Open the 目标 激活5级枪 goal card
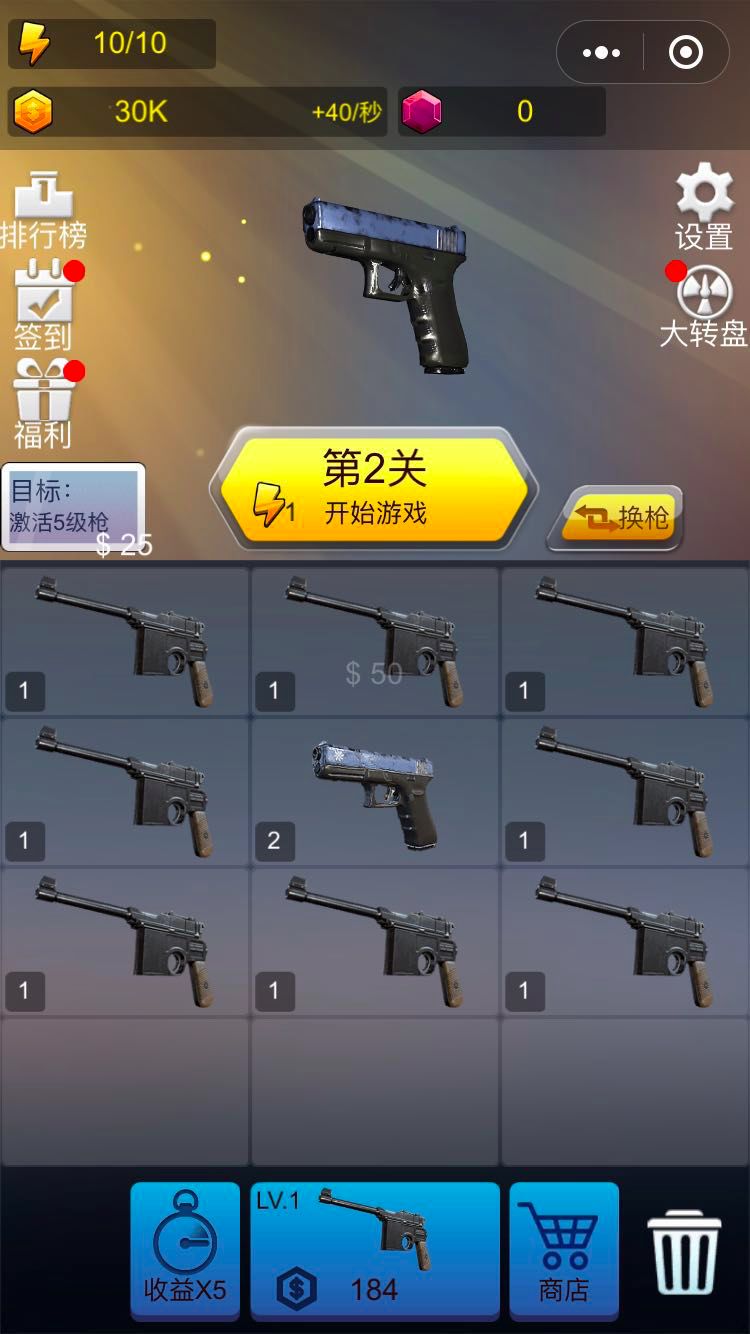 click(x=73, y=506)
